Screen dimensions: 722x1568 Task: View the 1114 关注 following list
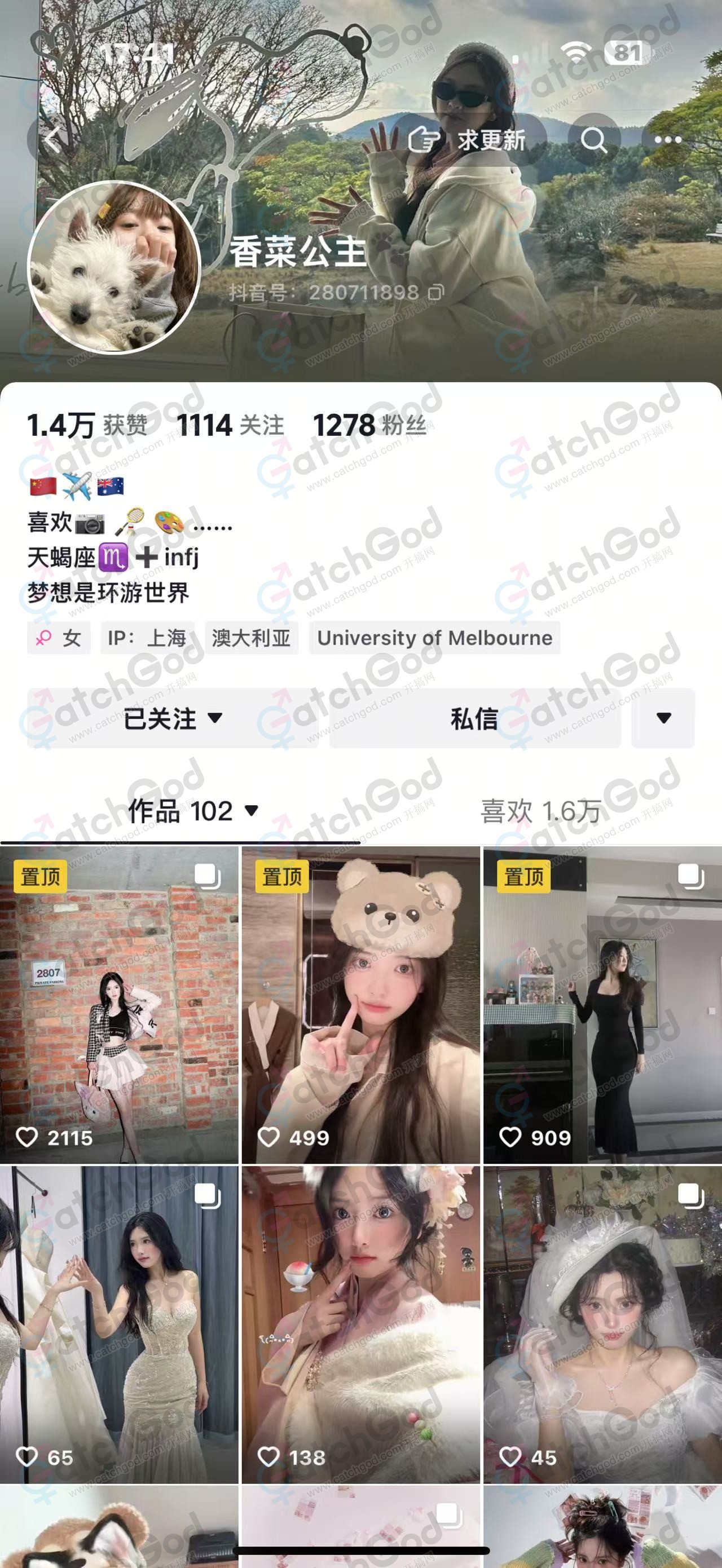coord(230,425)
